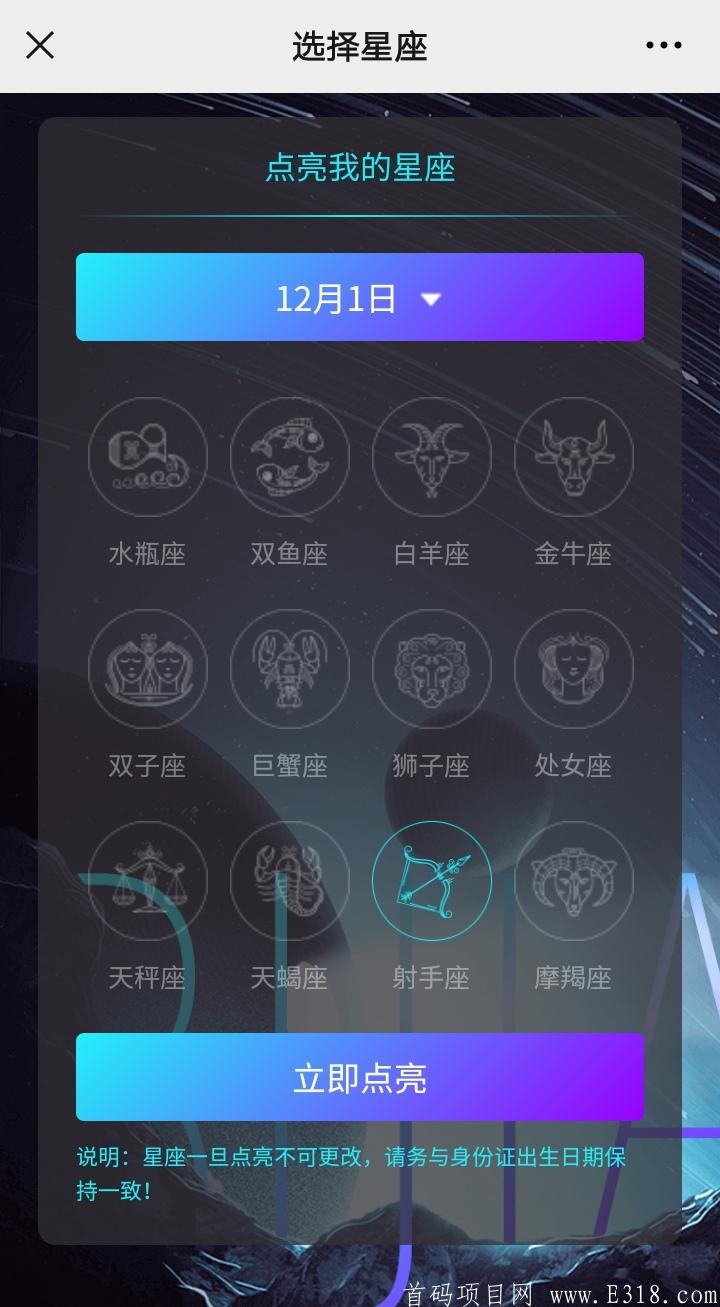Tap the highlighted 射手座 sign
This screenshot has width=720, height=1307.
click(x=431, y=880)
